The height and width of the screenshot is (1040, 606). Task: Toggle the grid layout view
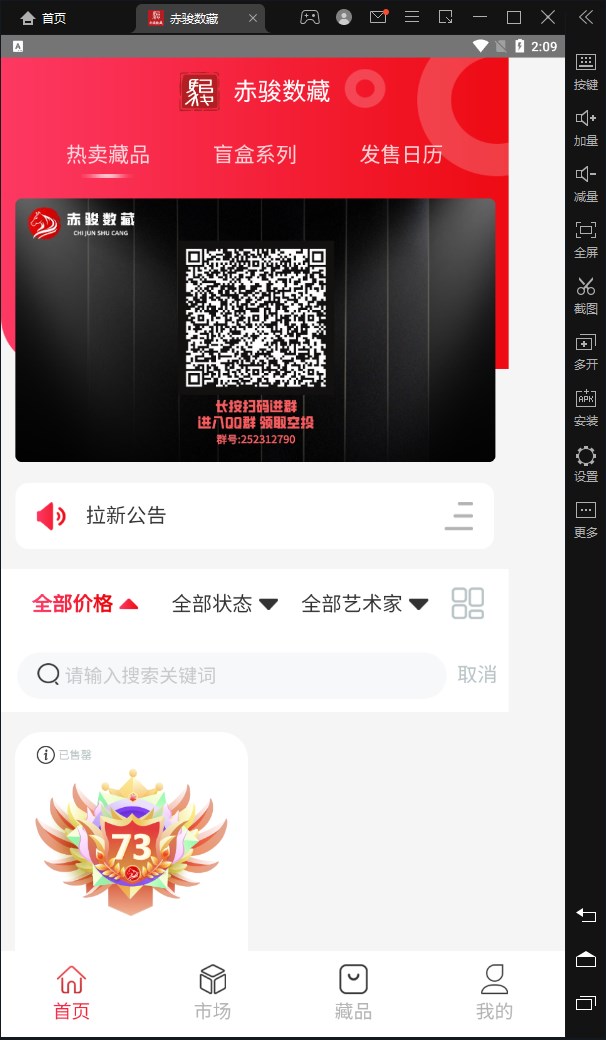click(x=468, y=604)
